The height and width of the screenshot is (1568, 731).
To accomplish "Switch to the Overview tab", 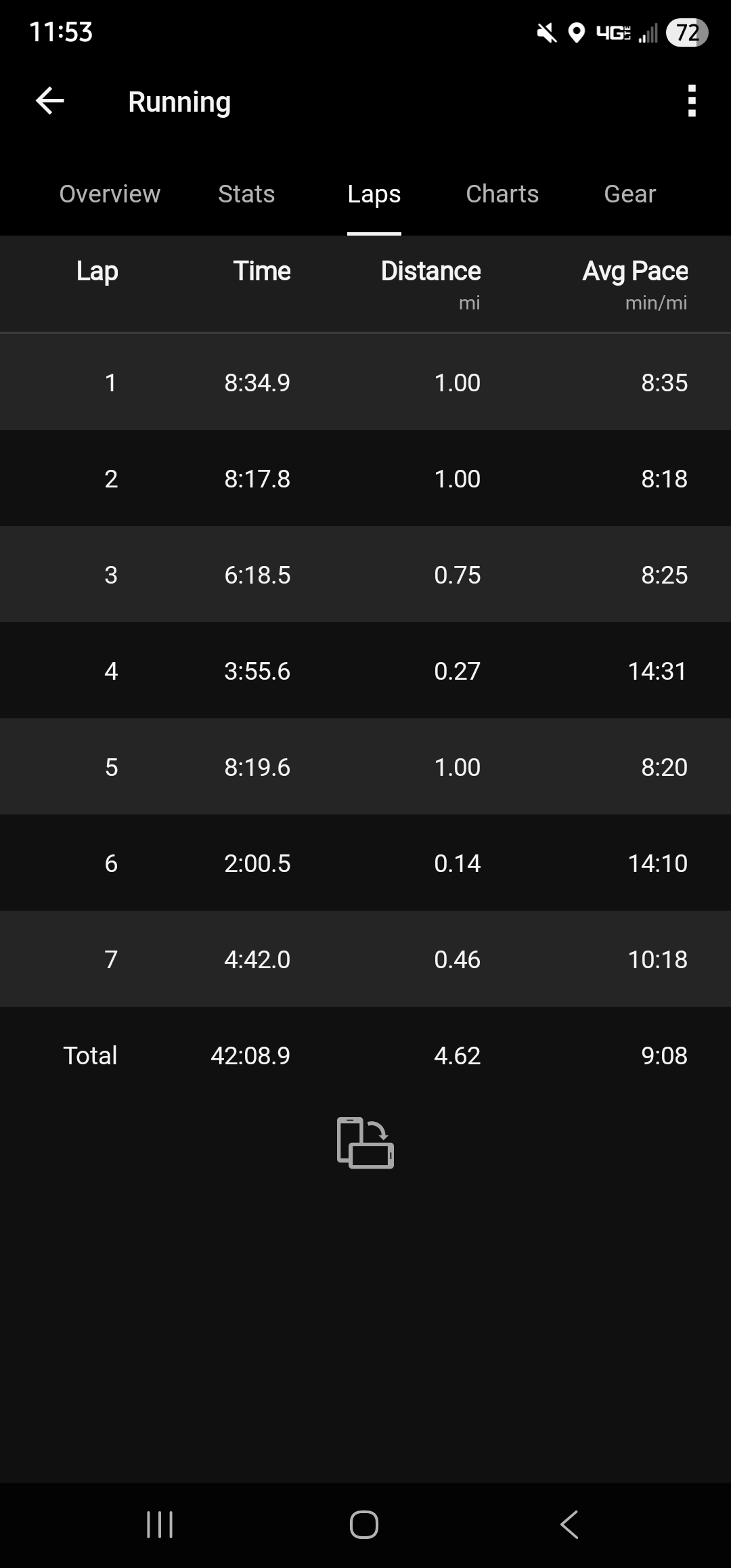I will coord(110,194).
